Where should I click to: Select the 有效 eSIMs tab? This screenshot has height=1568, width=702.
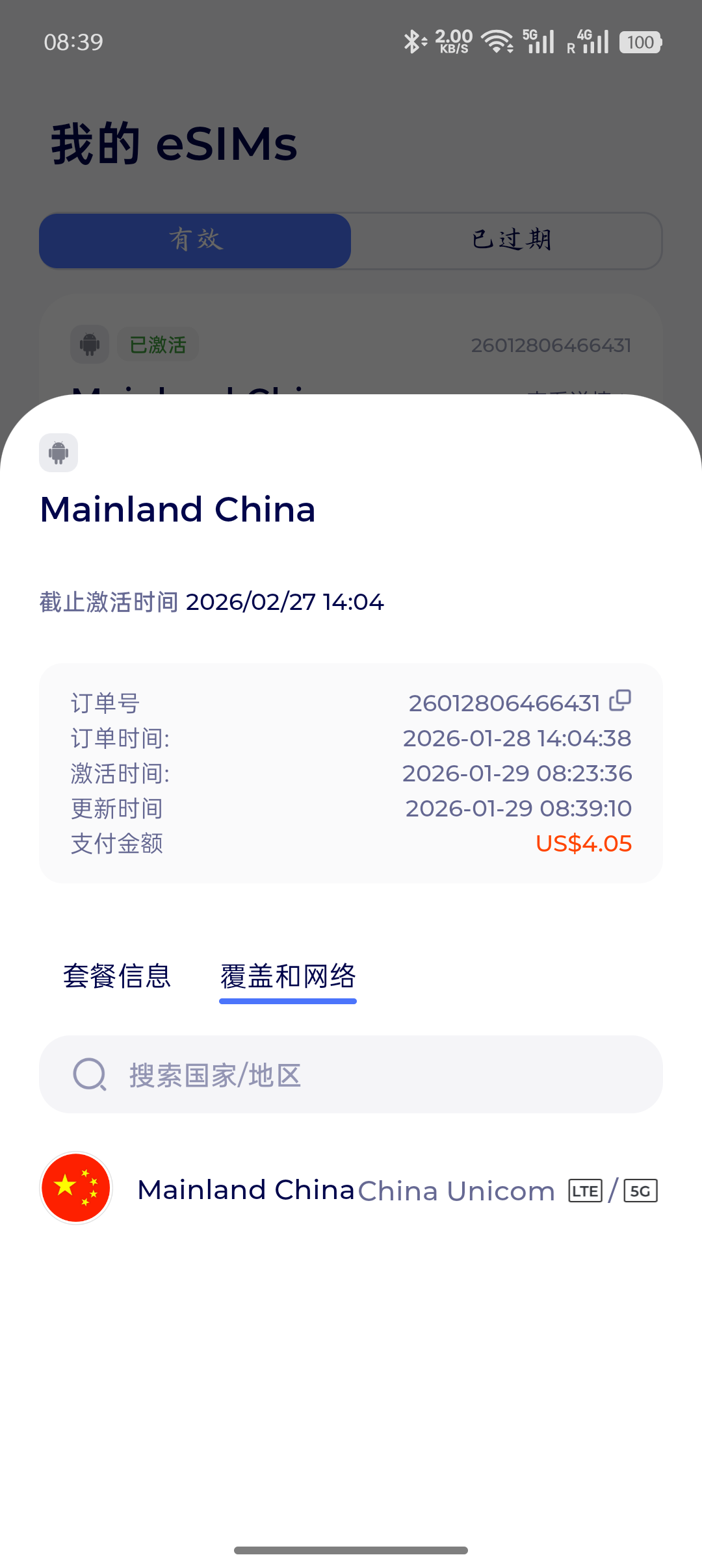(x=196, y=240)
